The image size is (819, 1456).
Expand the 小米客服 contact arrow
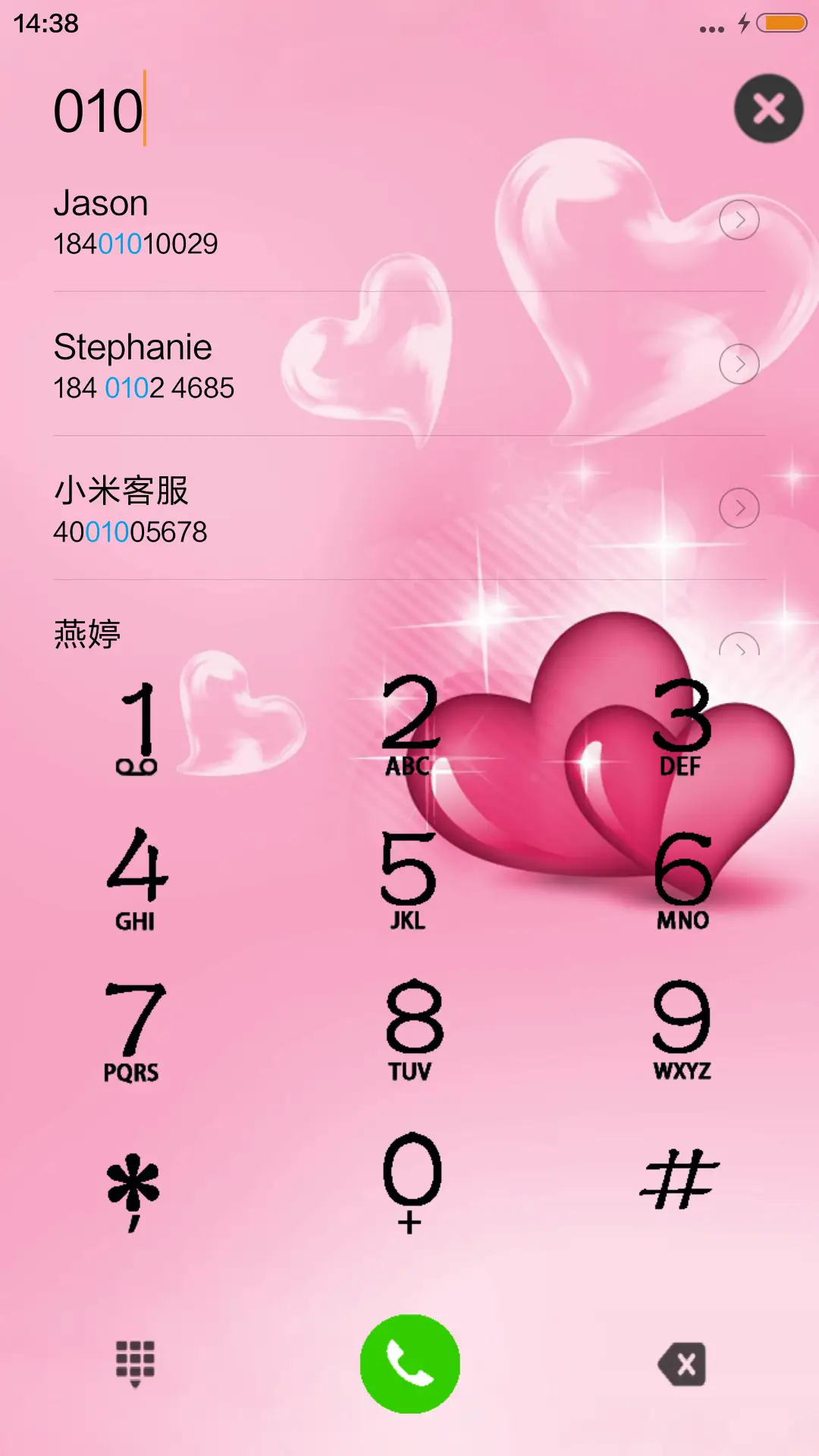pos(741,510)
